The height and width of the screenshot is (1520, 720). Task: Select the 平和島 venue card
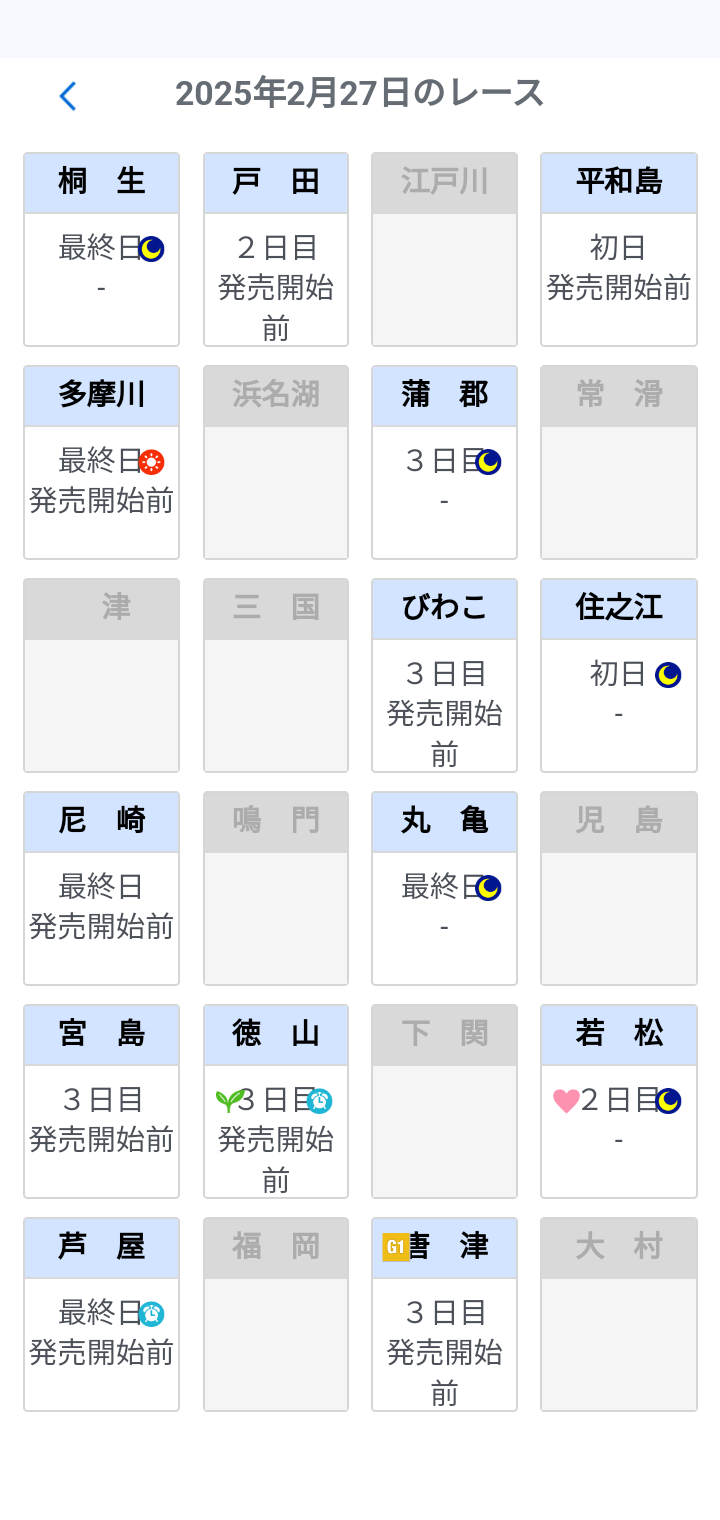pyautogui.click(x=618, y=250)
